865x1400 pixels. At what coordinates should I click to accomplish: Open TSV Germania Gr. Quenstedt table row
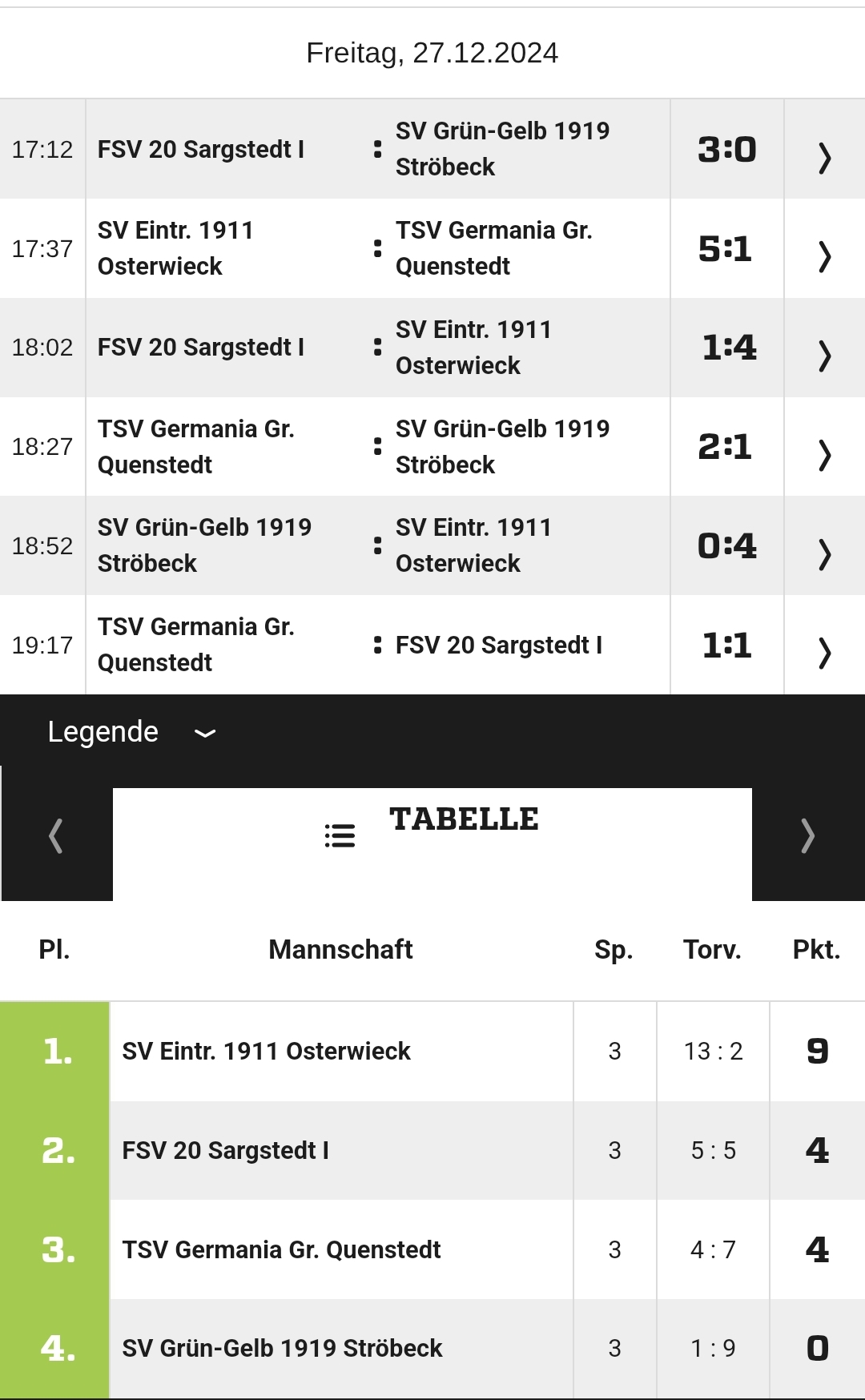click(x=432, y=1249)
